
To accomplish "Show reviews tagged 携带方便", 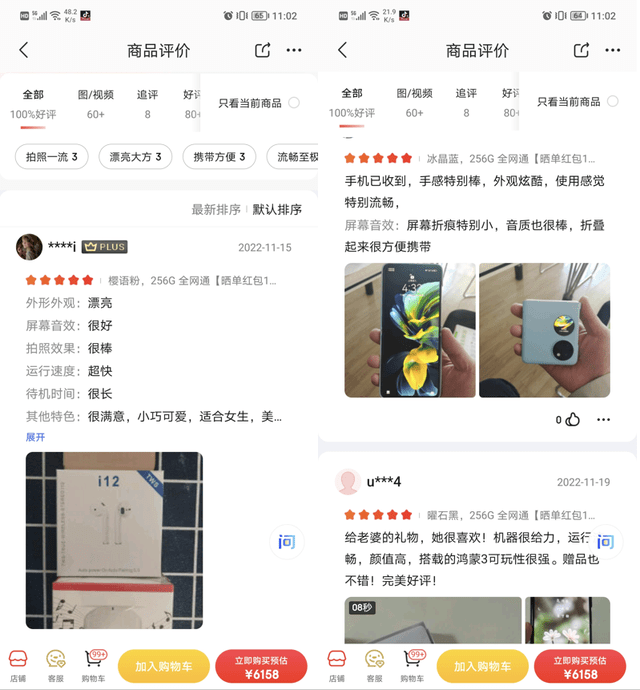I will pos(219,157).
